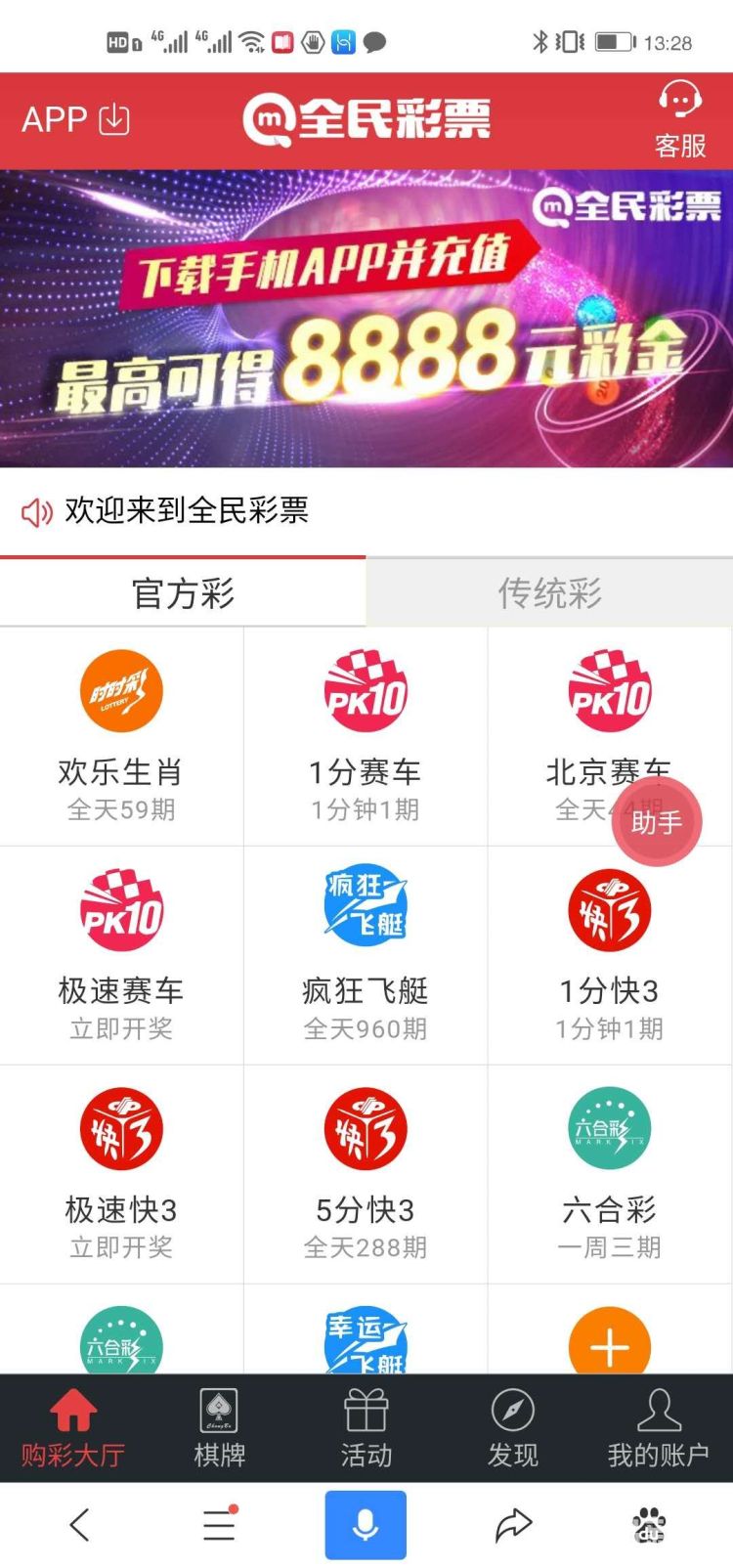Screen dimensions: 733x1568
Task: Open the 活动 activities section
Action: (365, 1427)
